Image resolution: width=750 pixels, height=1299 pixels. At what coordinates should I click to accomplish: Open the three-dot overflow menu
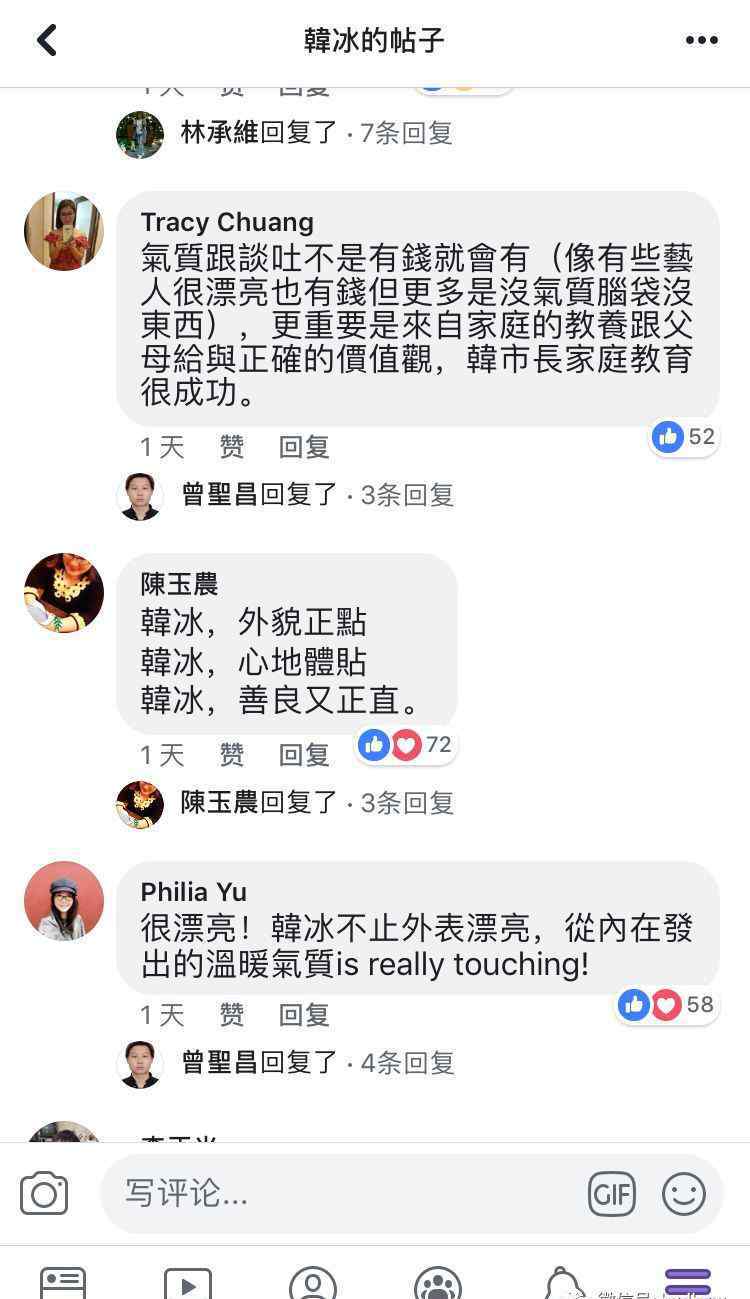point(701,40)
